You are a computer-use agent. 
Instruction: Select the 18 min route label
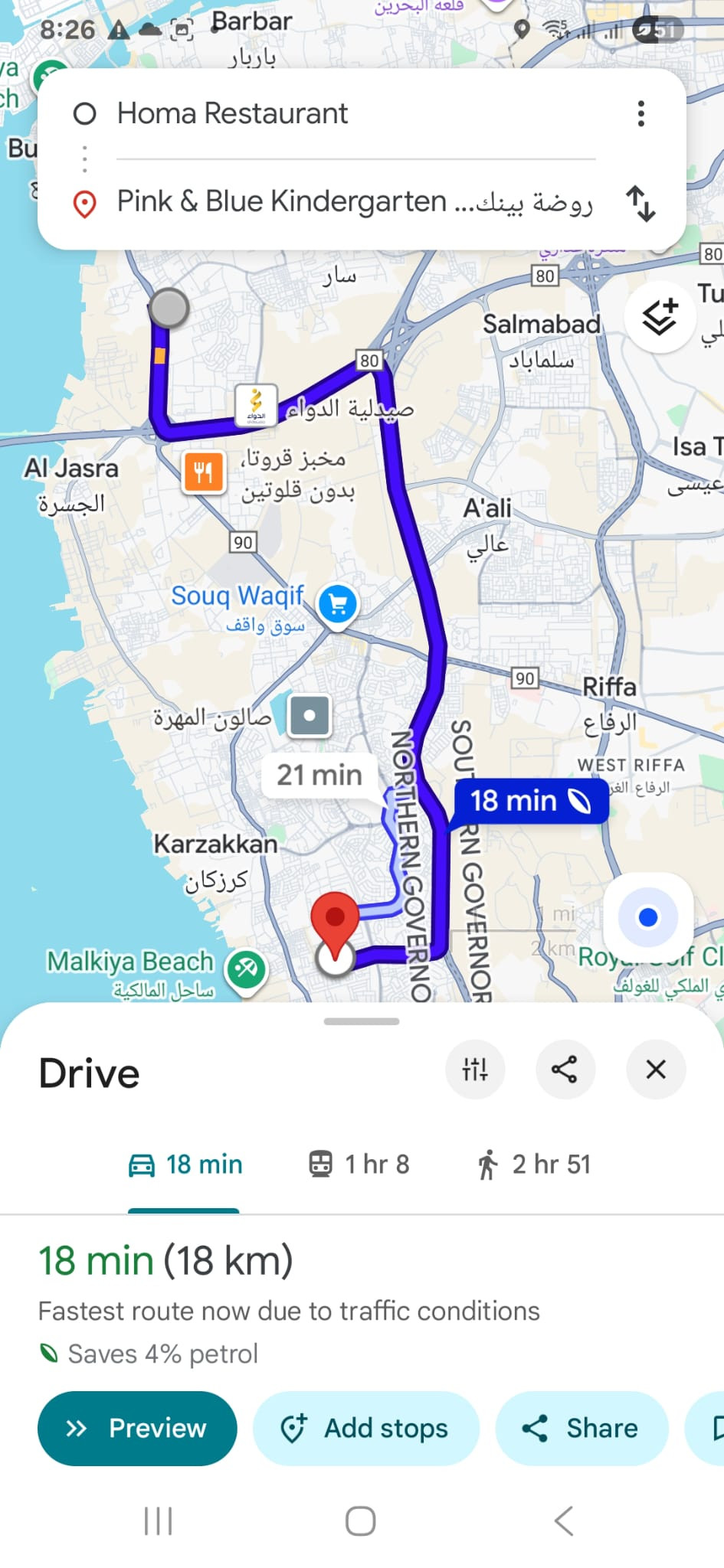529,802
